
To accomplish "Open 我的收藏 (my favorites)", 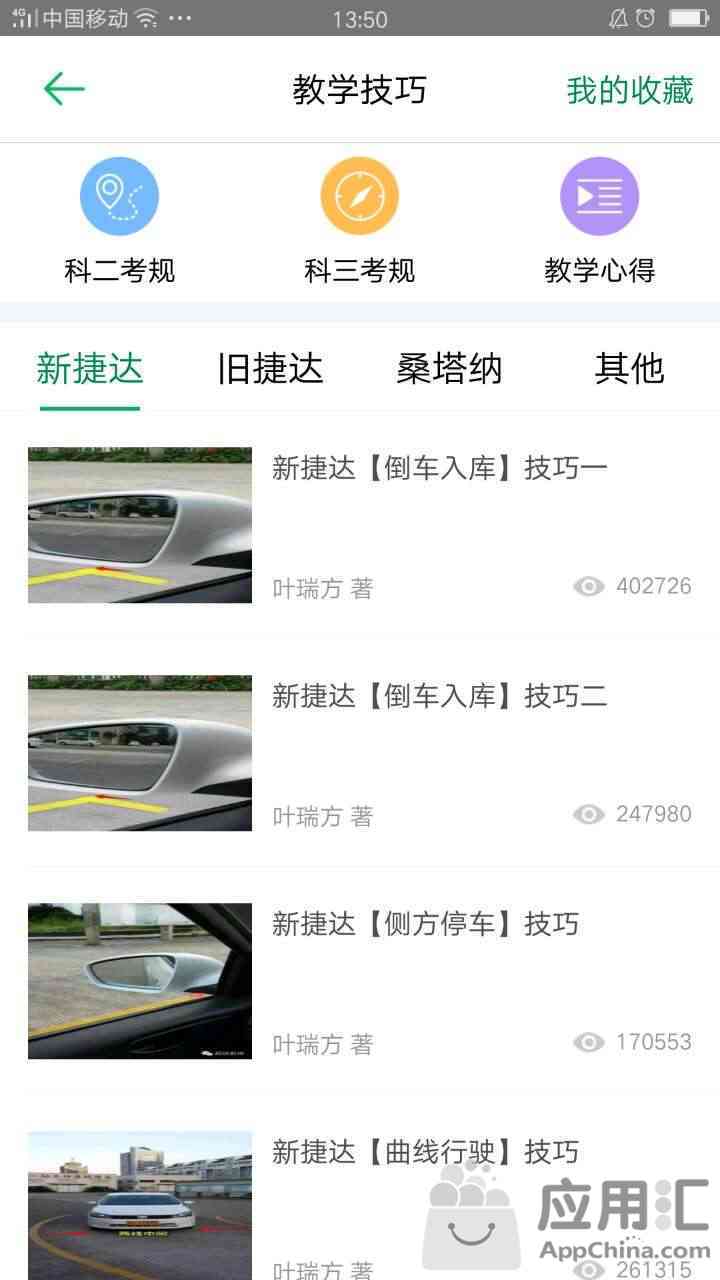I will tap(629, 90).
